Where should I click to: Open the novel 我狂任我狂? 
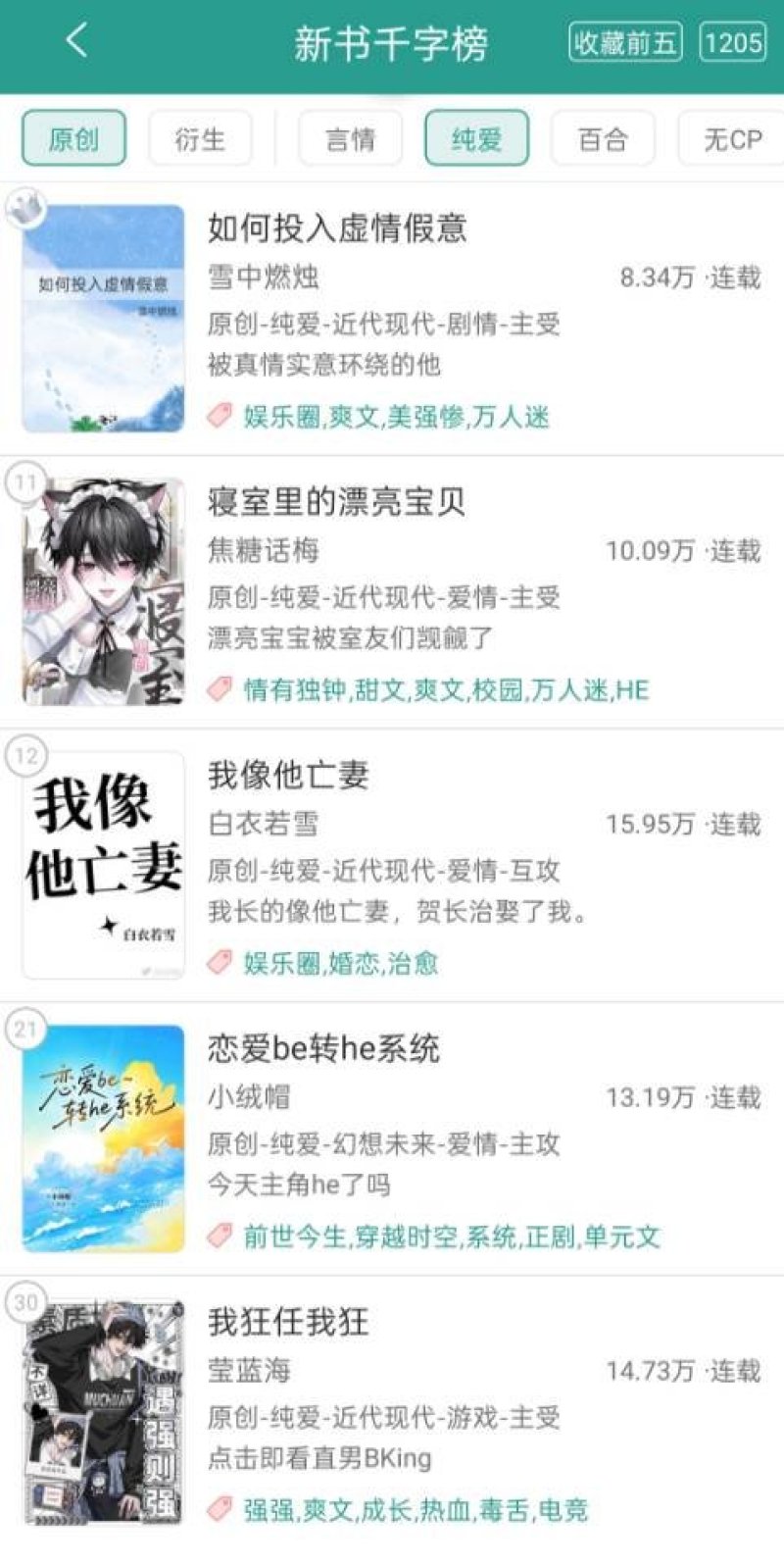(288, 1323)
